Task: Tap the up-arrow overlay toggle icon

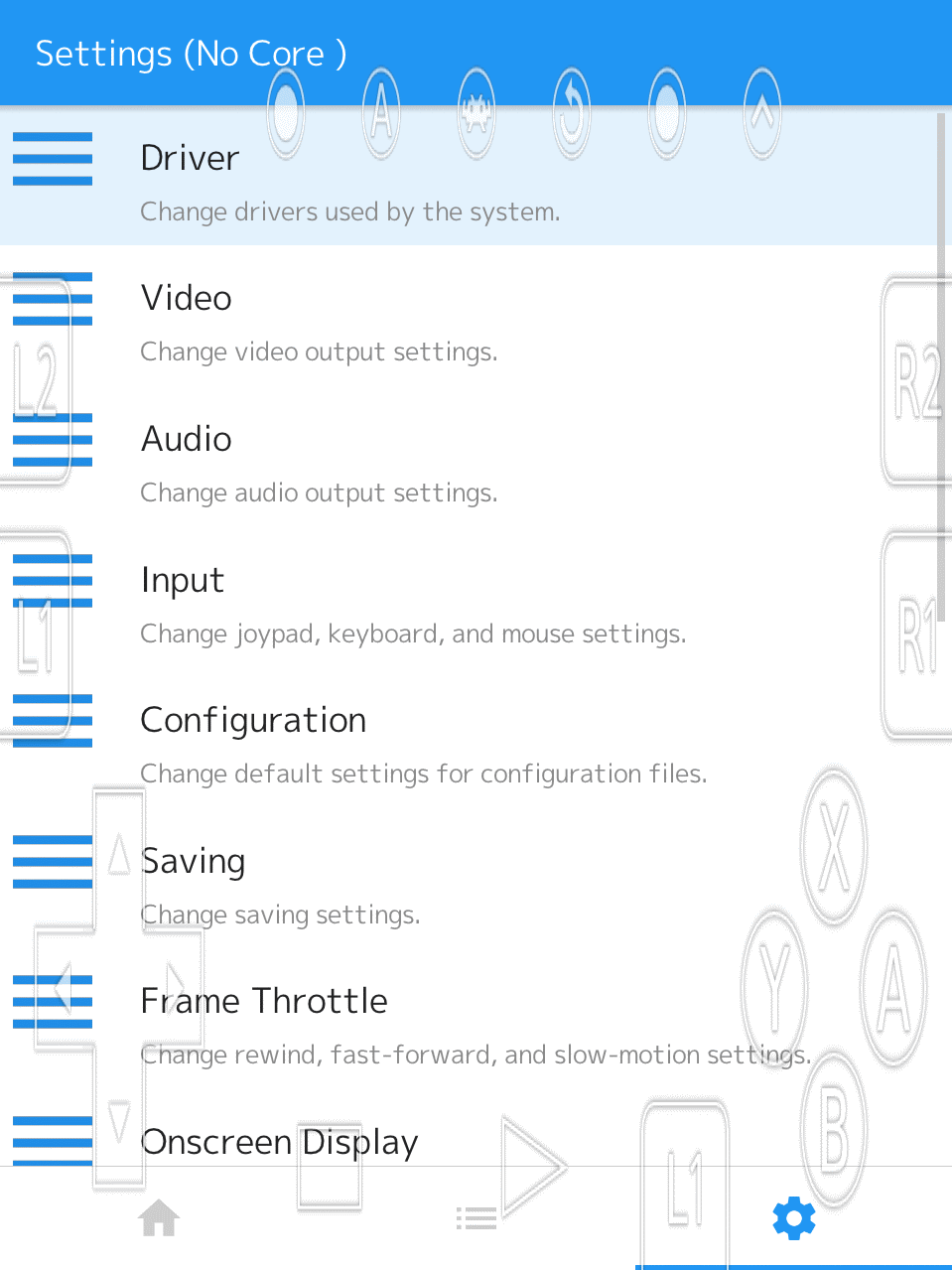Action: (x=762, y=112)
